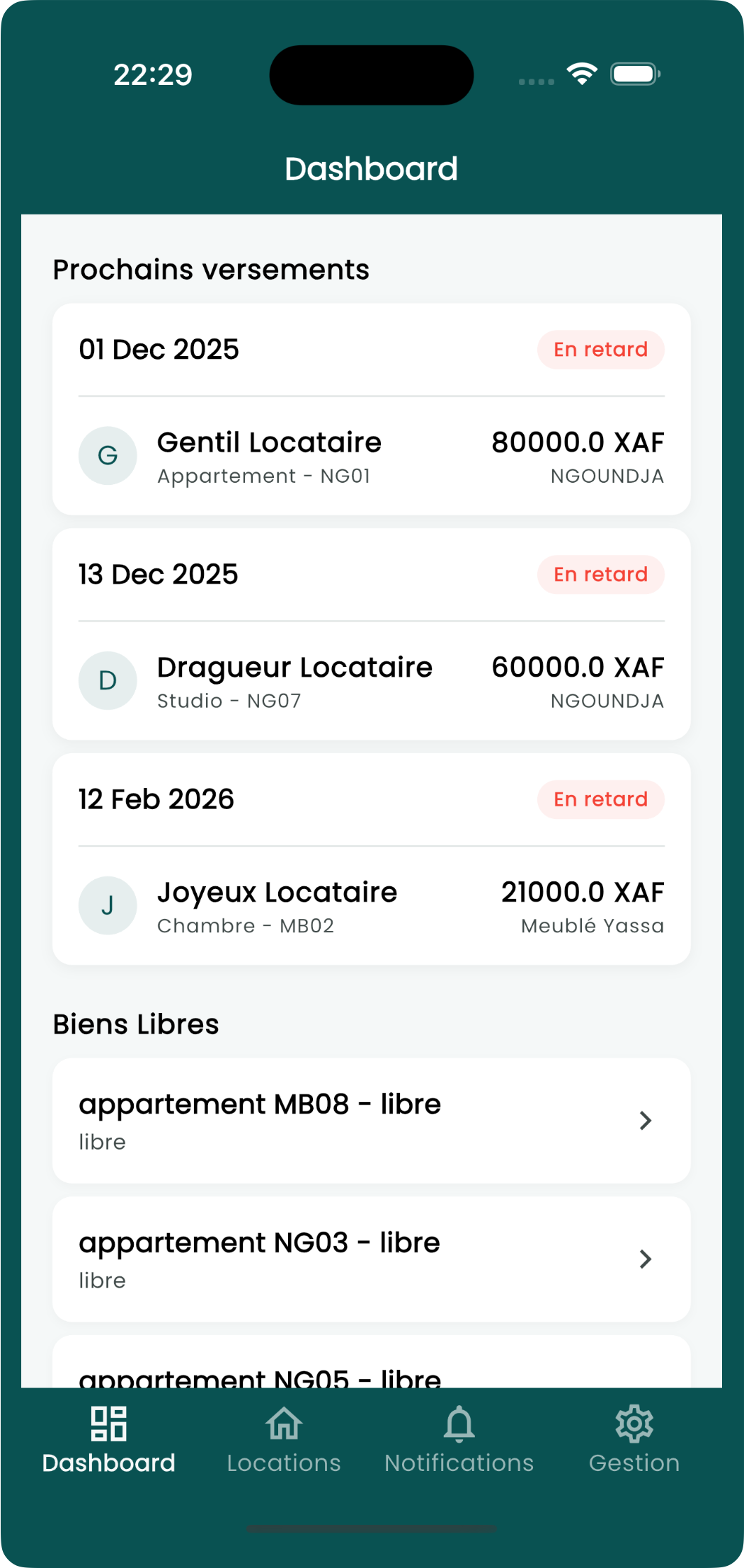Go to the Gestion tab

tap(634, 1440)
